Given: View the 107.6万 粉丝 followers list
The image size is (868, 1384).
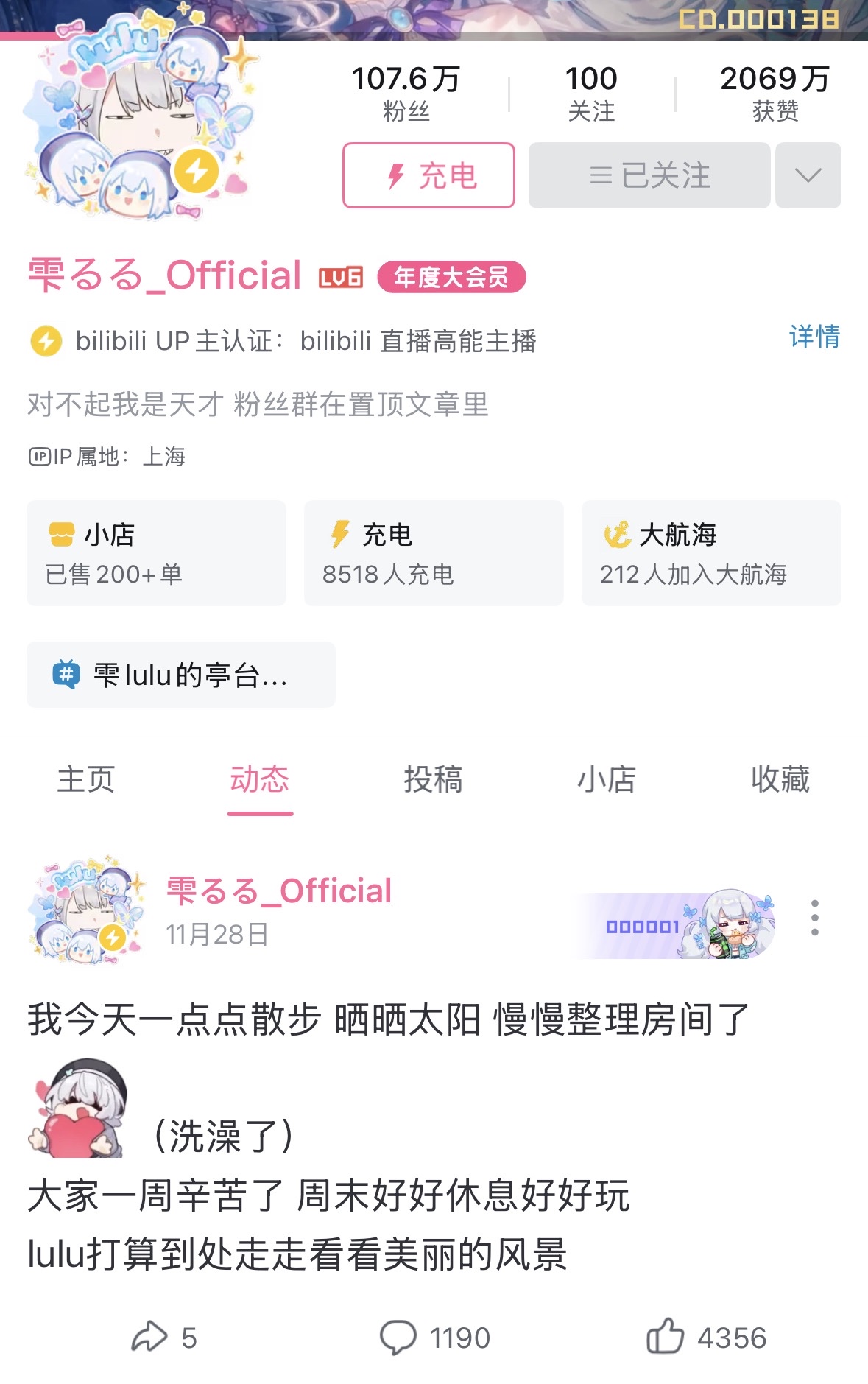Looking at the screenshot, I should click(406, 93).
